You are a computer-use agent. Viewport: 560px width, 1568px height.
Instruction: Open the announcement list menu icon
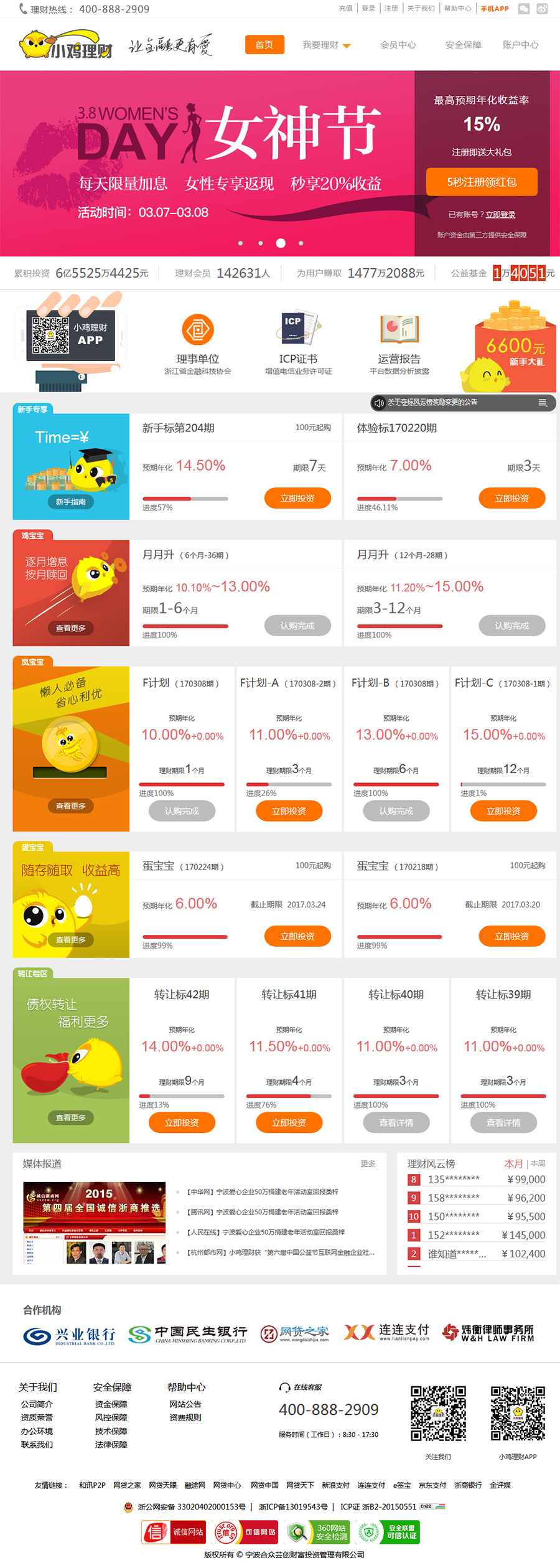point(543,403)
